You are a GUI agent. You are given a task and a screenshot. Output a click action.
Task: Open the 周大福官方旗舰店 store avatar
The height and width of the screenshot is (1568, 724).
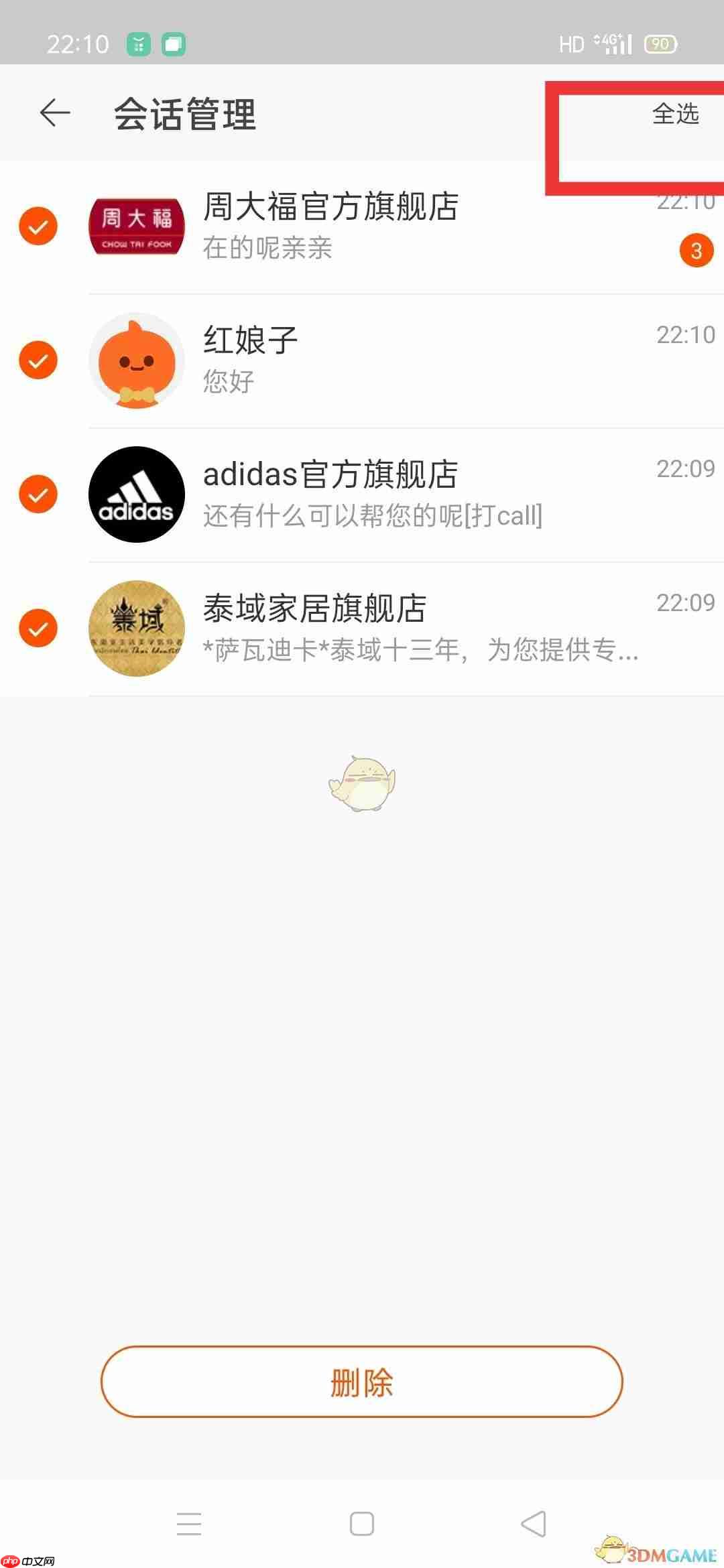click(136, 226)
